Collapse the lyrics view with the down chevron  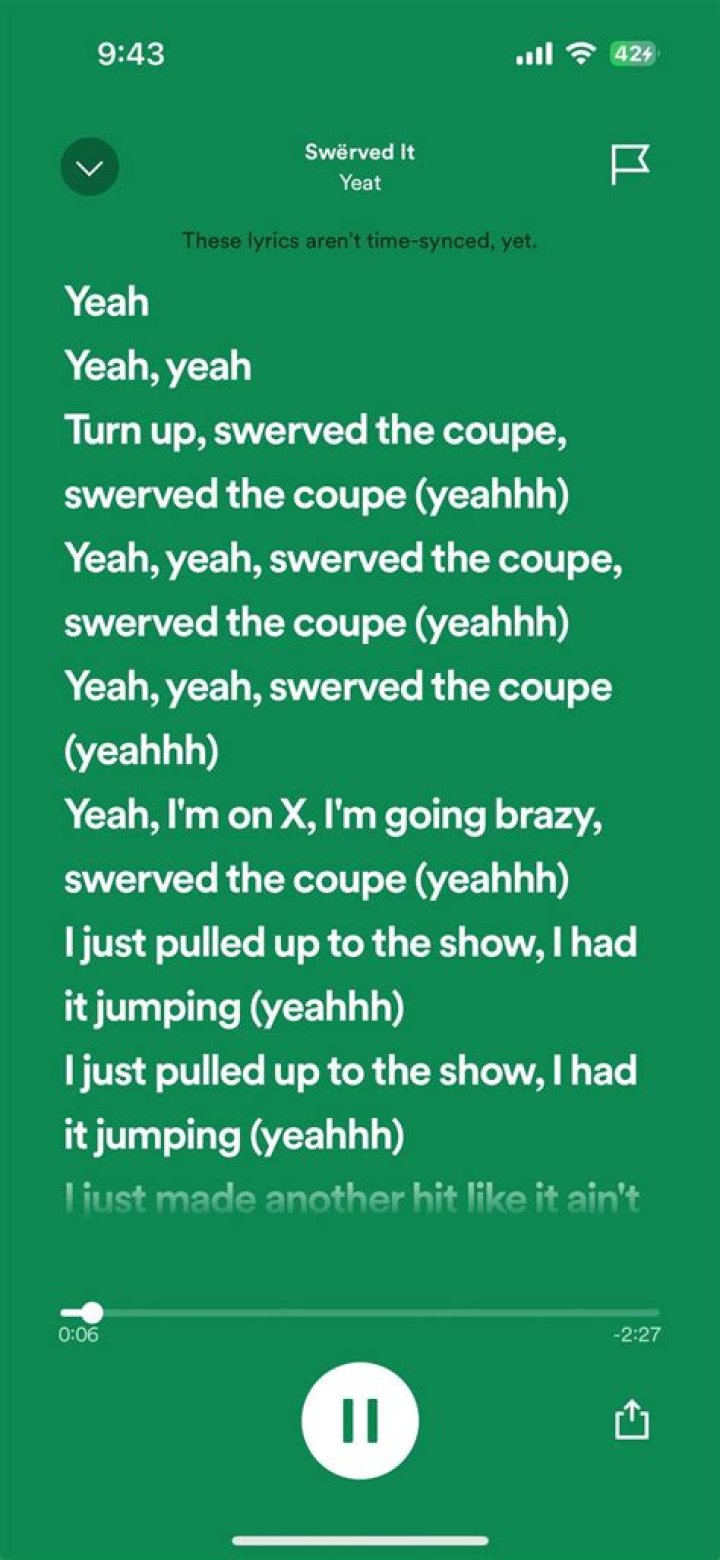click(x=90, y=168)
